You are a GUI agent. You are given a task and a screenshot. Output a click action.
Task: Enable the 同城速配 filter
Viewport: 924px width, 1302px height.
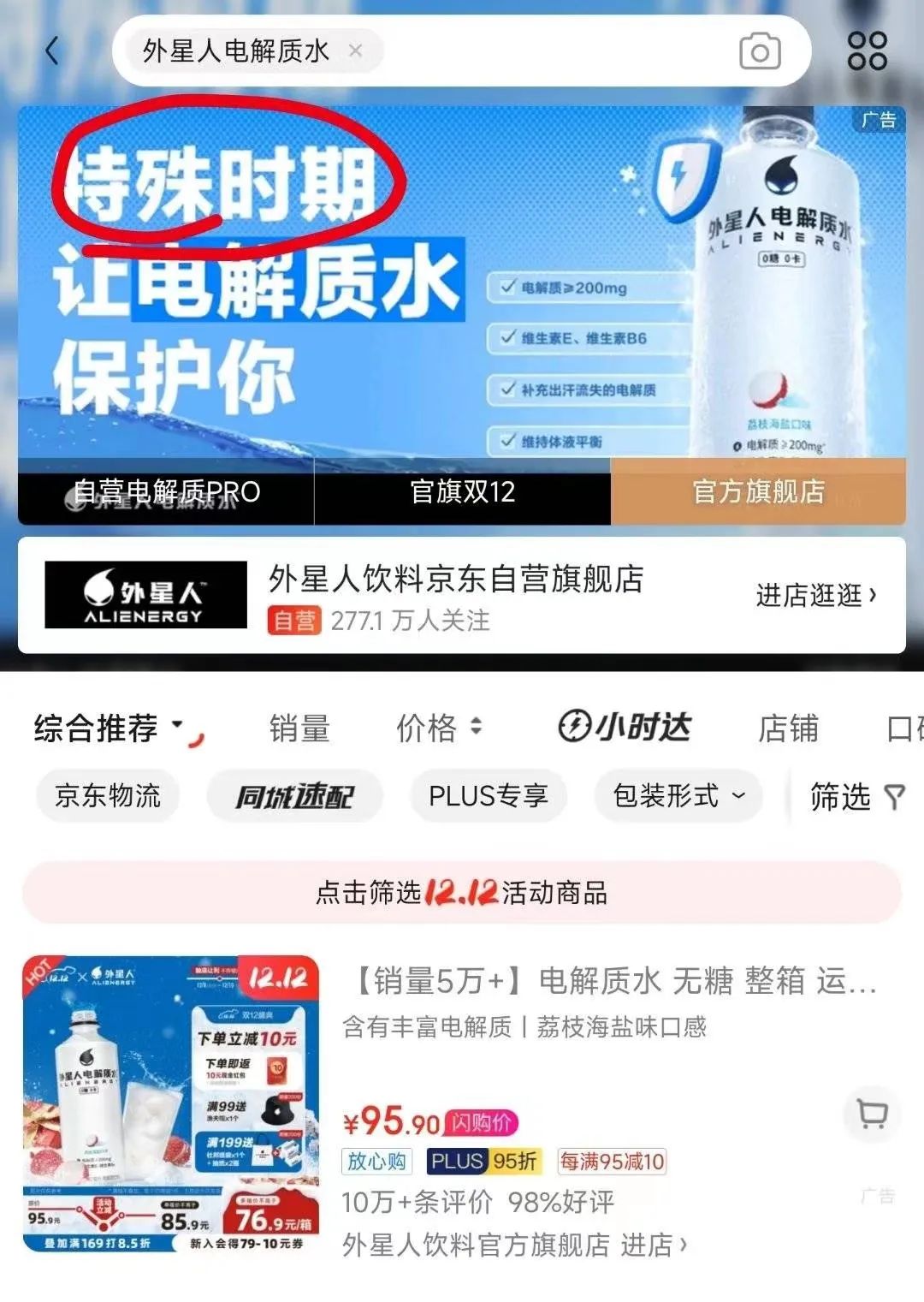(294, 796)
